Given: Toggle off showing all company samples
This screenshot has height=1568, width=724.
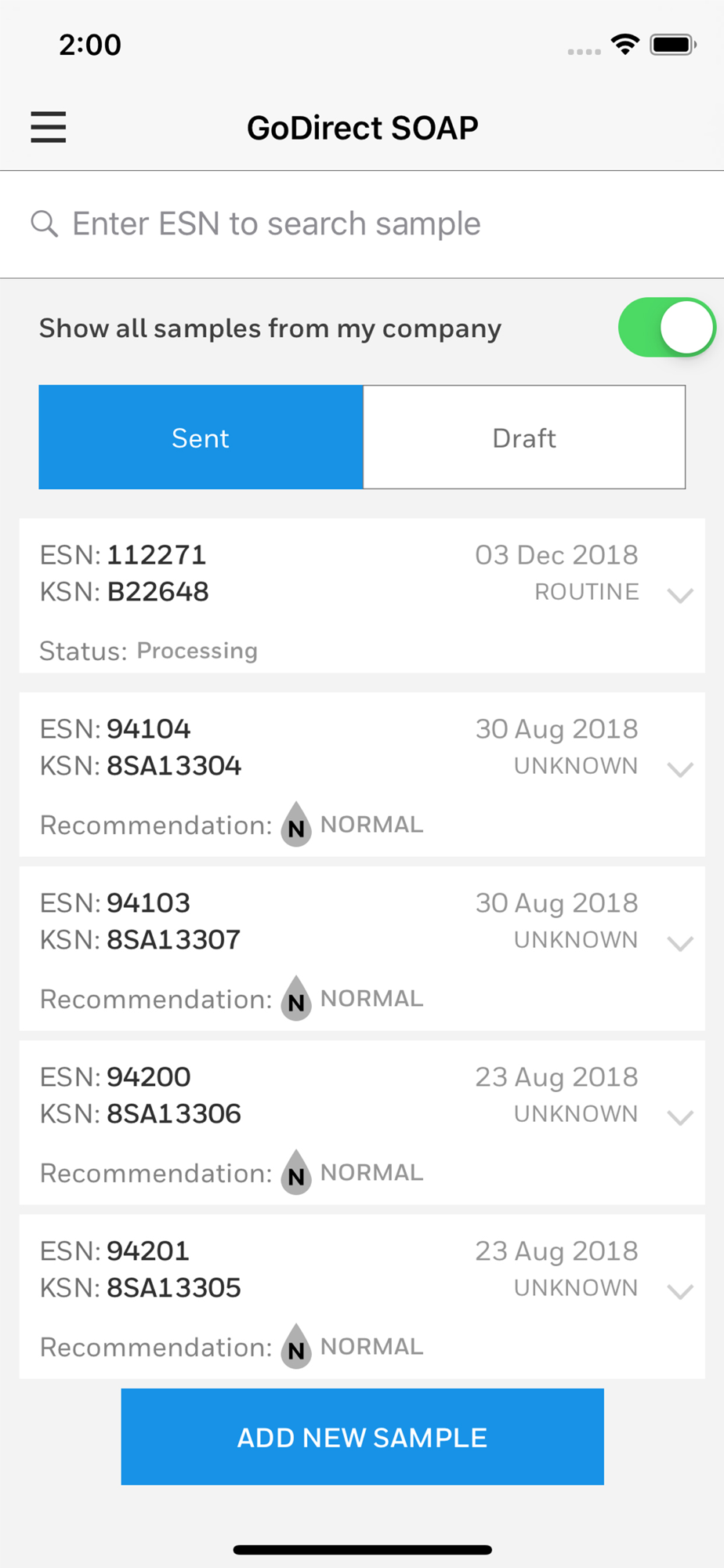Looking at the screenshot, I should tap(666, 328).
